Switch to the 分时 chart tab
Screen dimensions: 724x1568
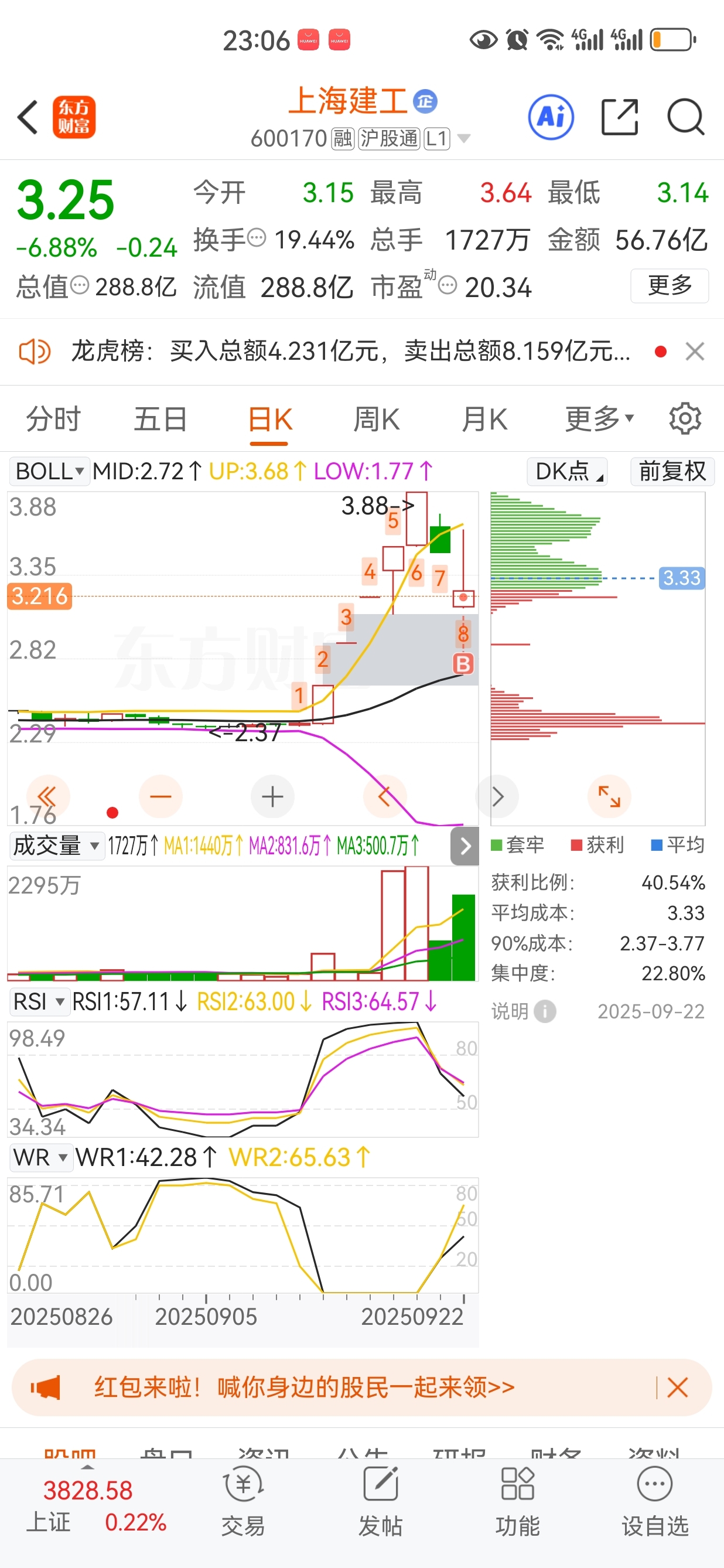point(53,420)
